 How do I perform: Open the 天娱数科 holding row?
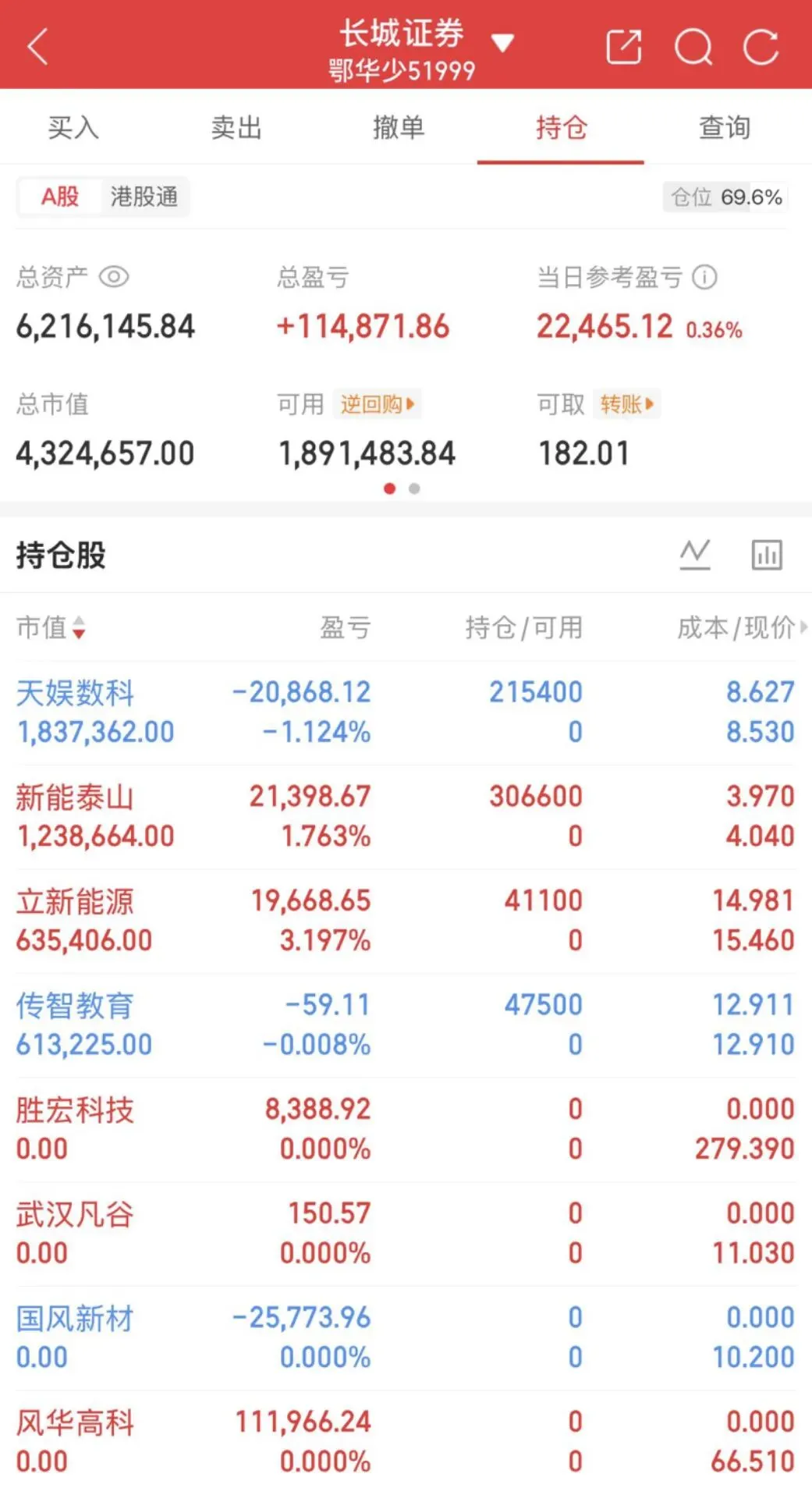[x=406, y=712]
